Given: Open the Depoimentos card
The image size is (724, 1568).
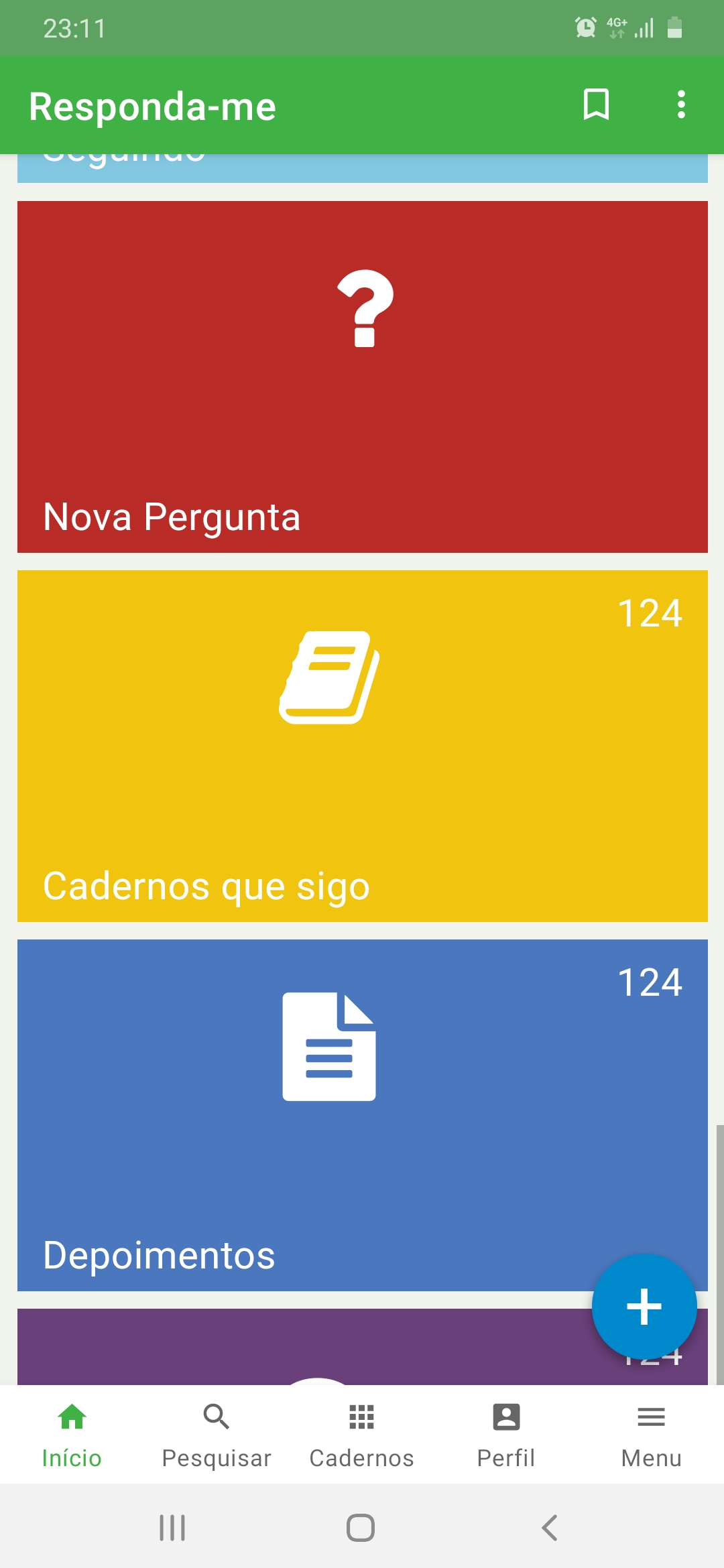Looking at the screenshot, I should click(x=362, y=1115).
